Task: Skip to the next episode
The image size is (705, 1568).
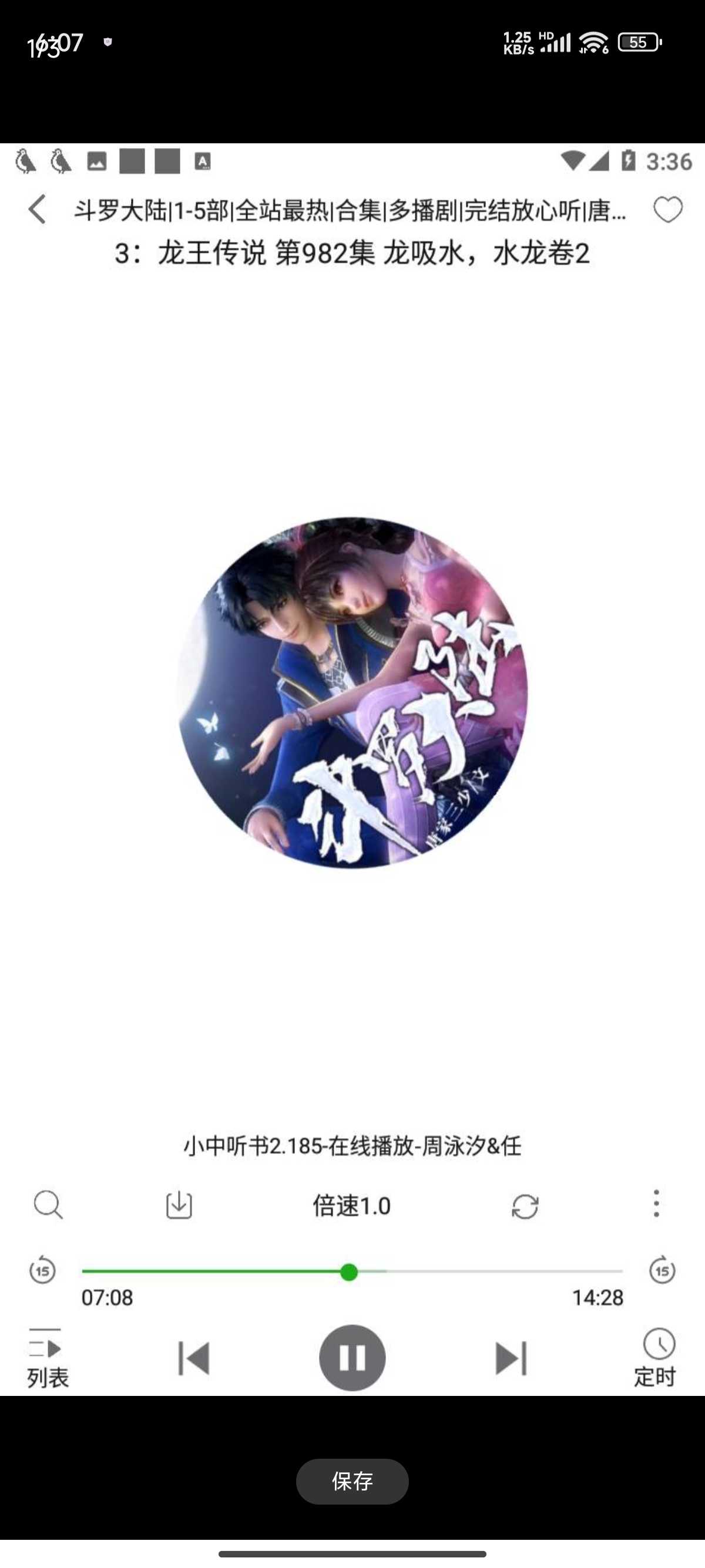Action: [511, 1358]
